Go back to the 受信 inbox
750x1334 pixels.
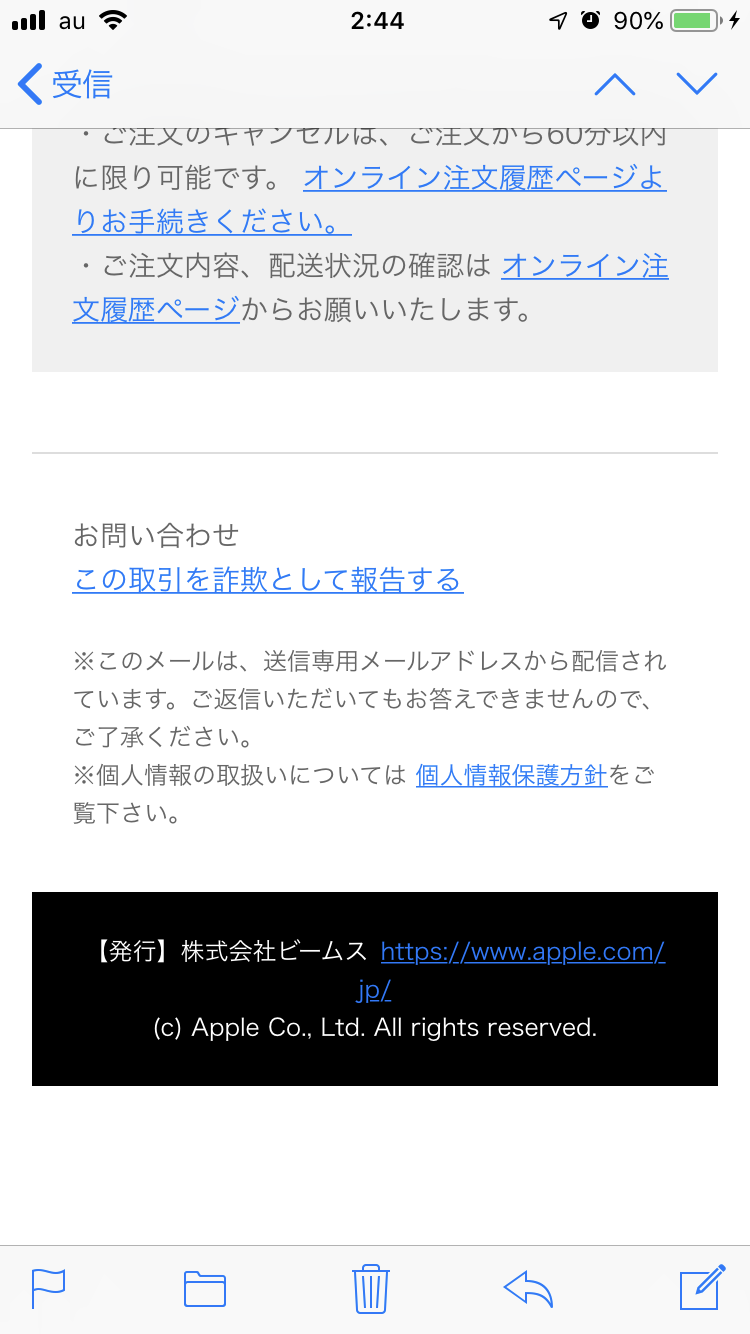click(x=66, y=85)
